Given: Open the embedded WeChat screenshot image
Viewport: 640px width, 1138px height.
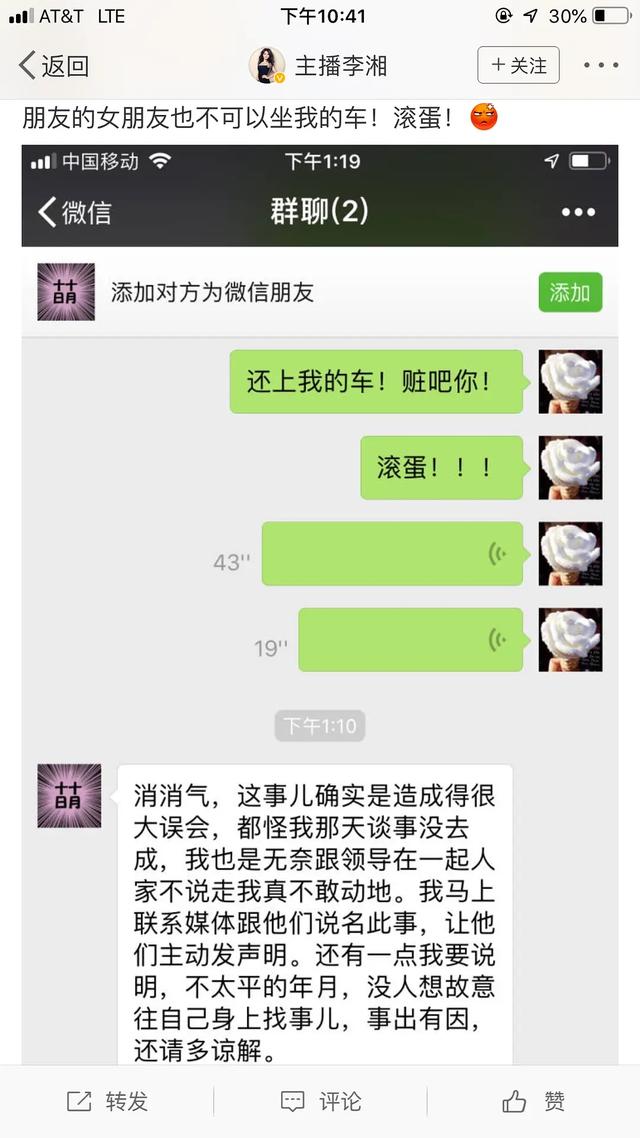Looking at the screenshot, I should (318, 600).
